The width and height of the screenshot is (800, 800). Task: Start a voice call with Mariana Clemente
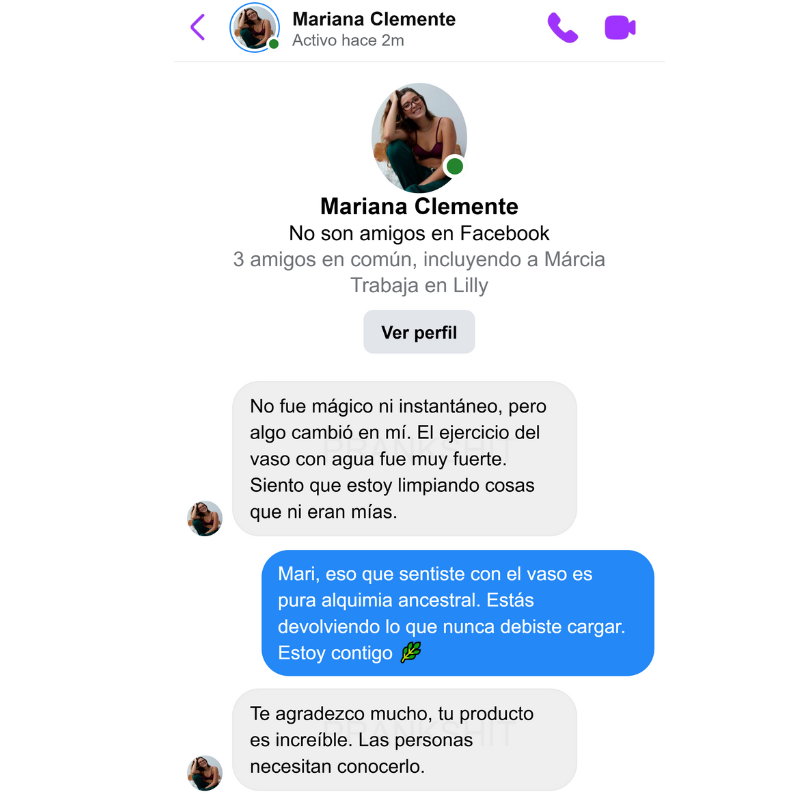[562, 28]
